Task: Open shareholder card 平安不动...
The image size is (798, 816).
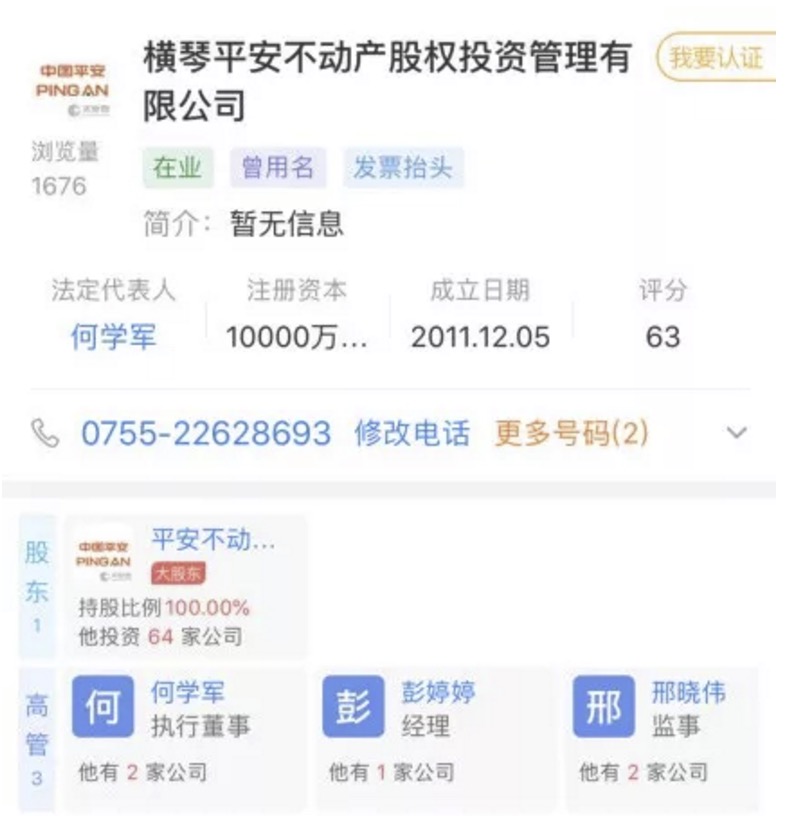Action: (x=185, y=587)
